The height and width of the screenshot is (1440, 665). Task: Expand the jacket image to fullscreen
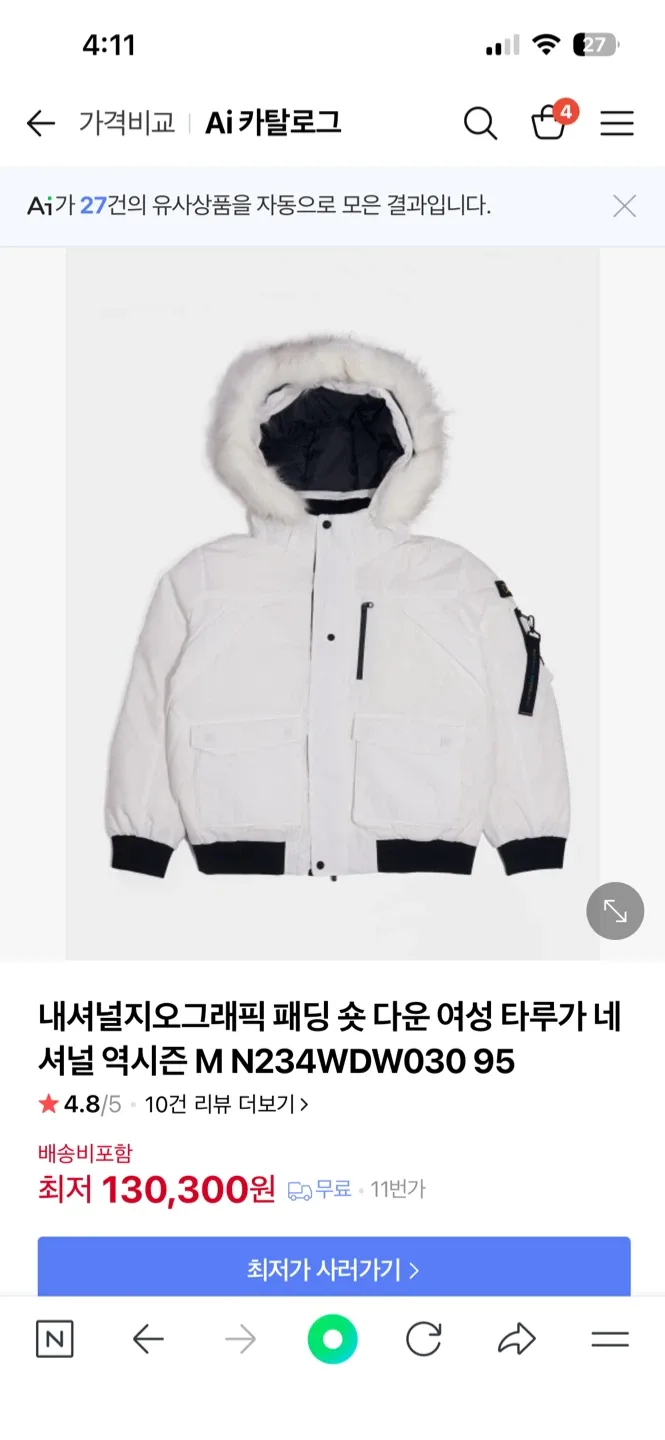click(615, 910)
